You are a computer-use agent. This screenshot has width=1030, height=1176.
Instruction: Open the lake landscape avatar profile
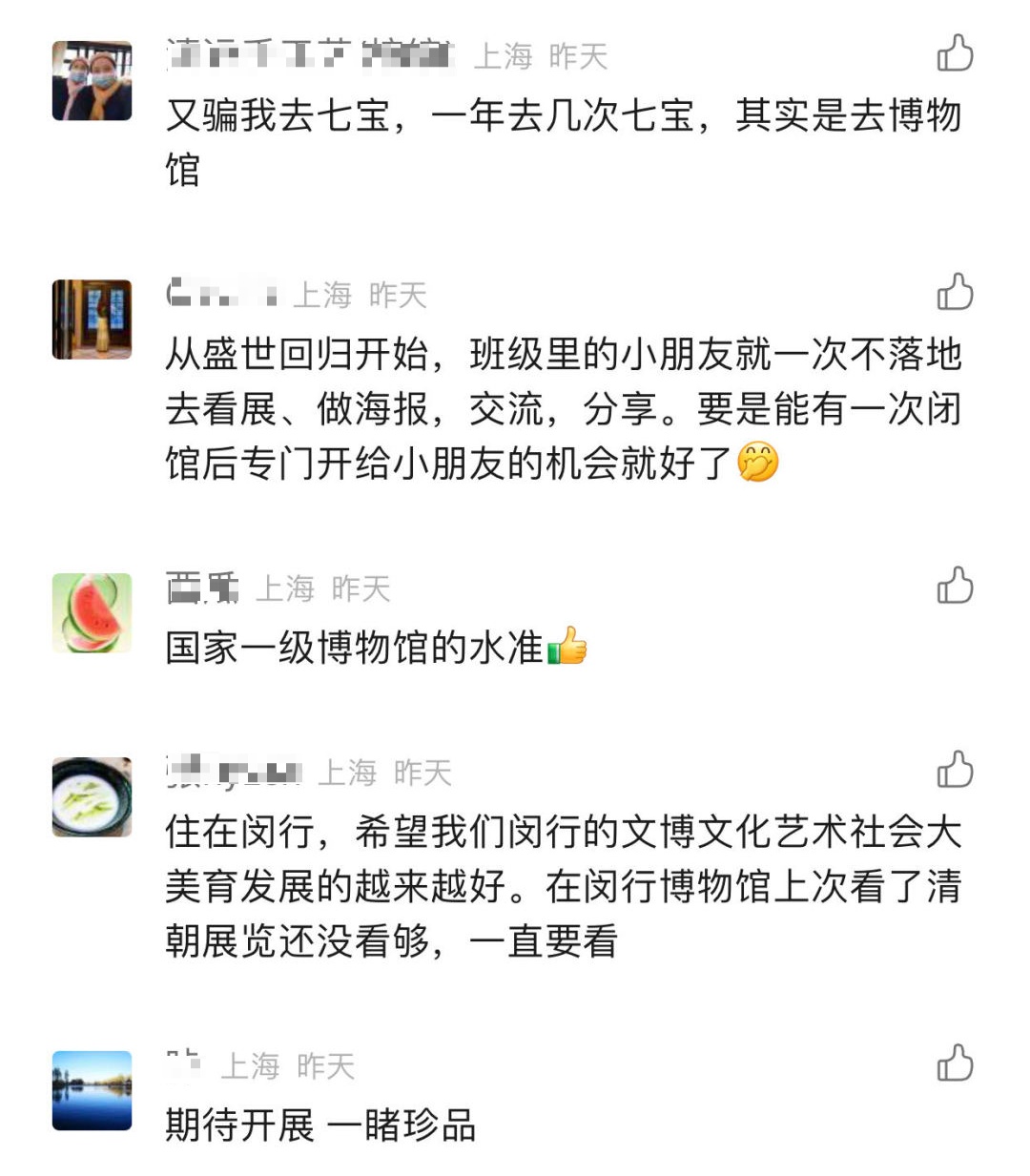(x=92, y=1090)
